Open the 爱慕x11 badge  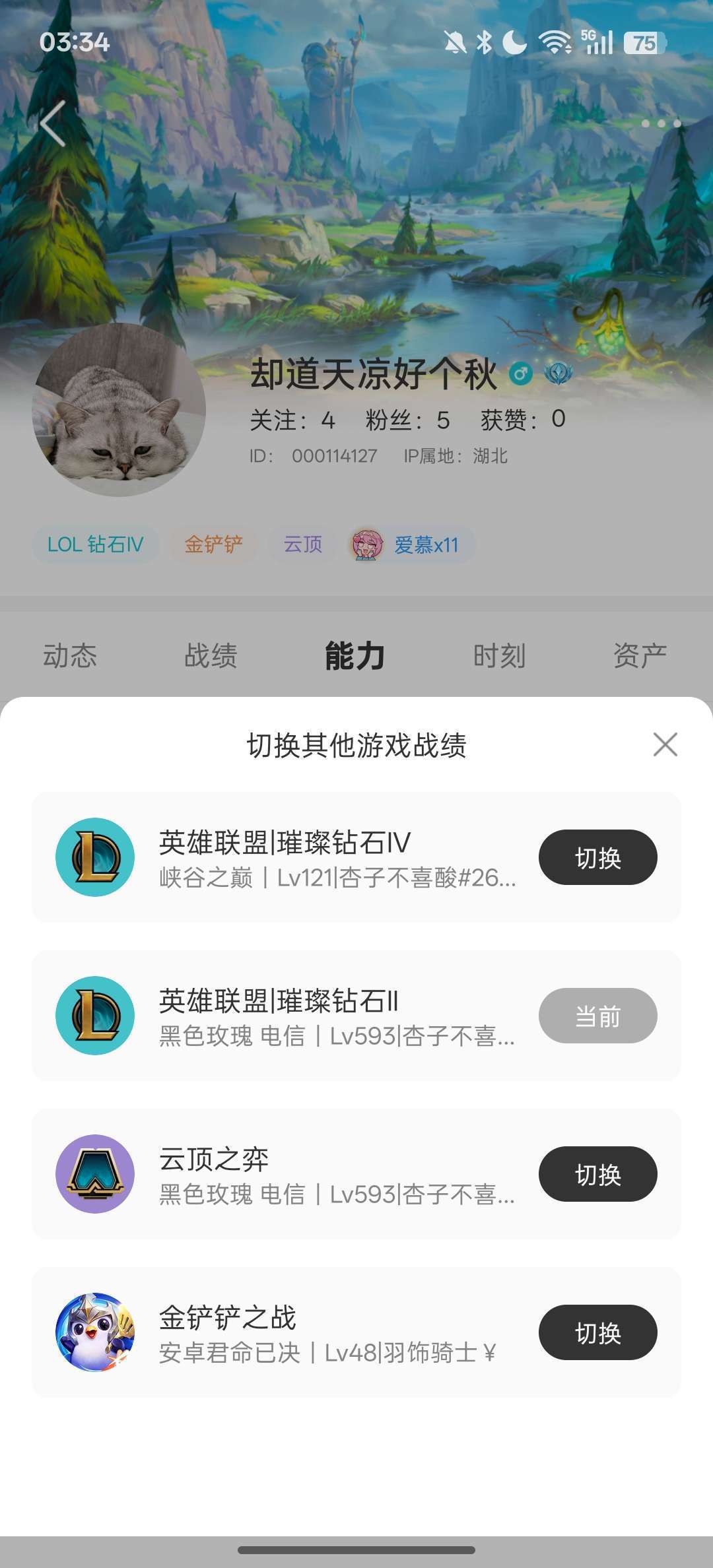pyautogui.click(x=412, y=544)
